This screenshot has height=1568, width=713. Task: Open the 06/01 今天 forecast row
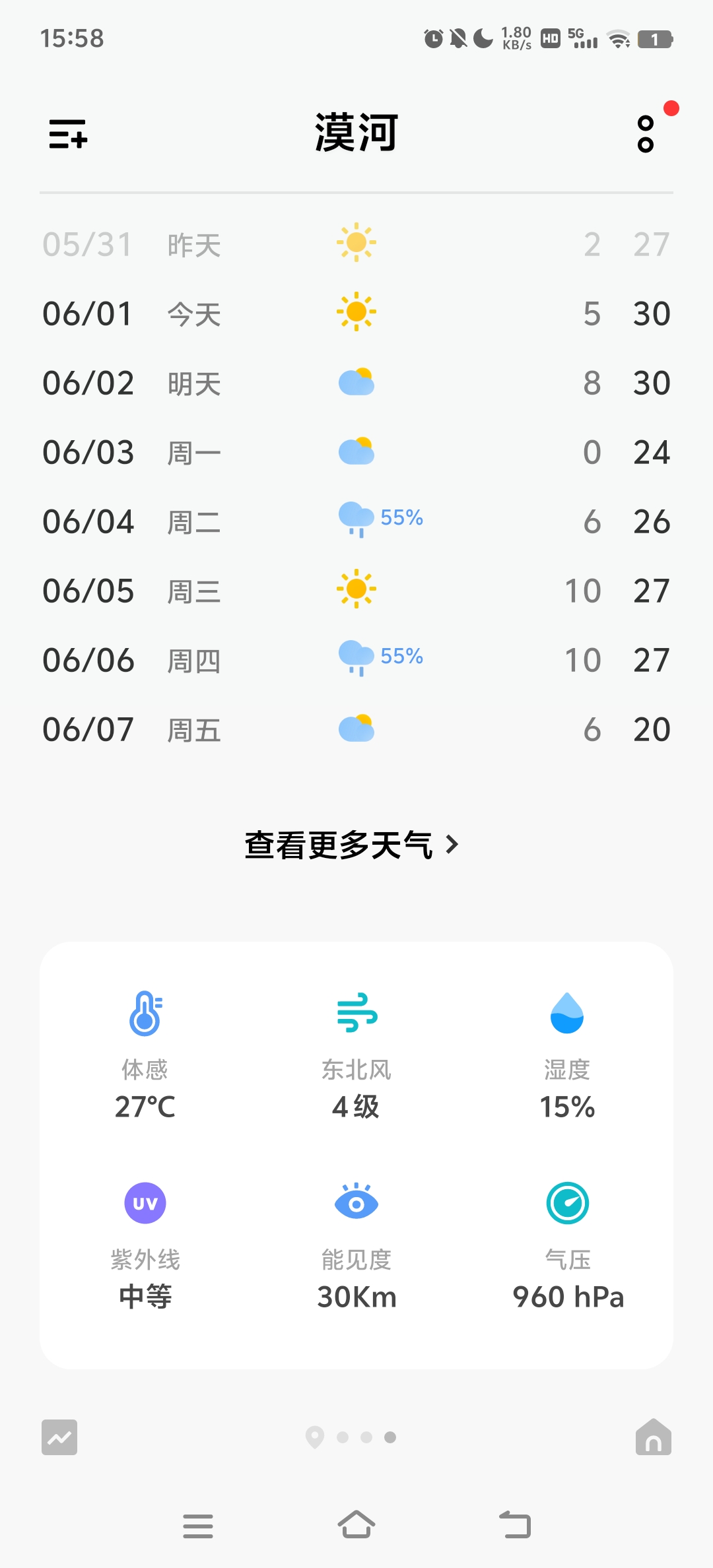point(356,313)
